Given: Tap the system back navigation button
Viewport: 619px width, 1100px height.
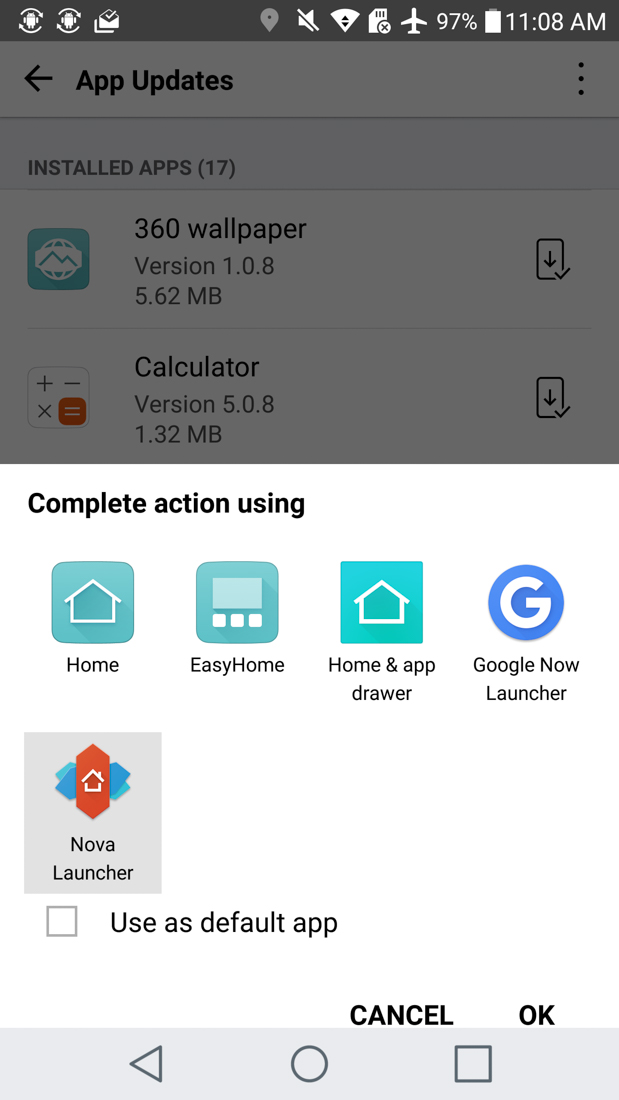Looking at the screenshot, I should (x=146, y=1064).
